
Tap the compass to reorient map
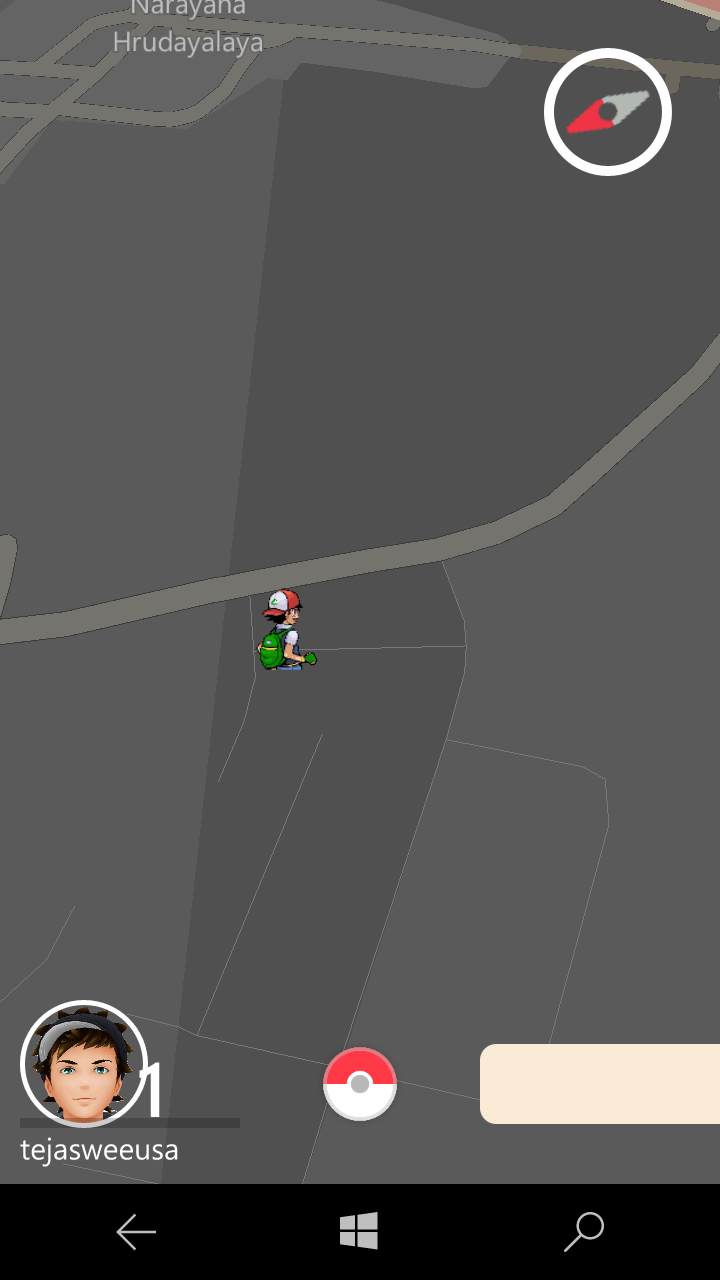pyautogui.click(x=608, y=112)
